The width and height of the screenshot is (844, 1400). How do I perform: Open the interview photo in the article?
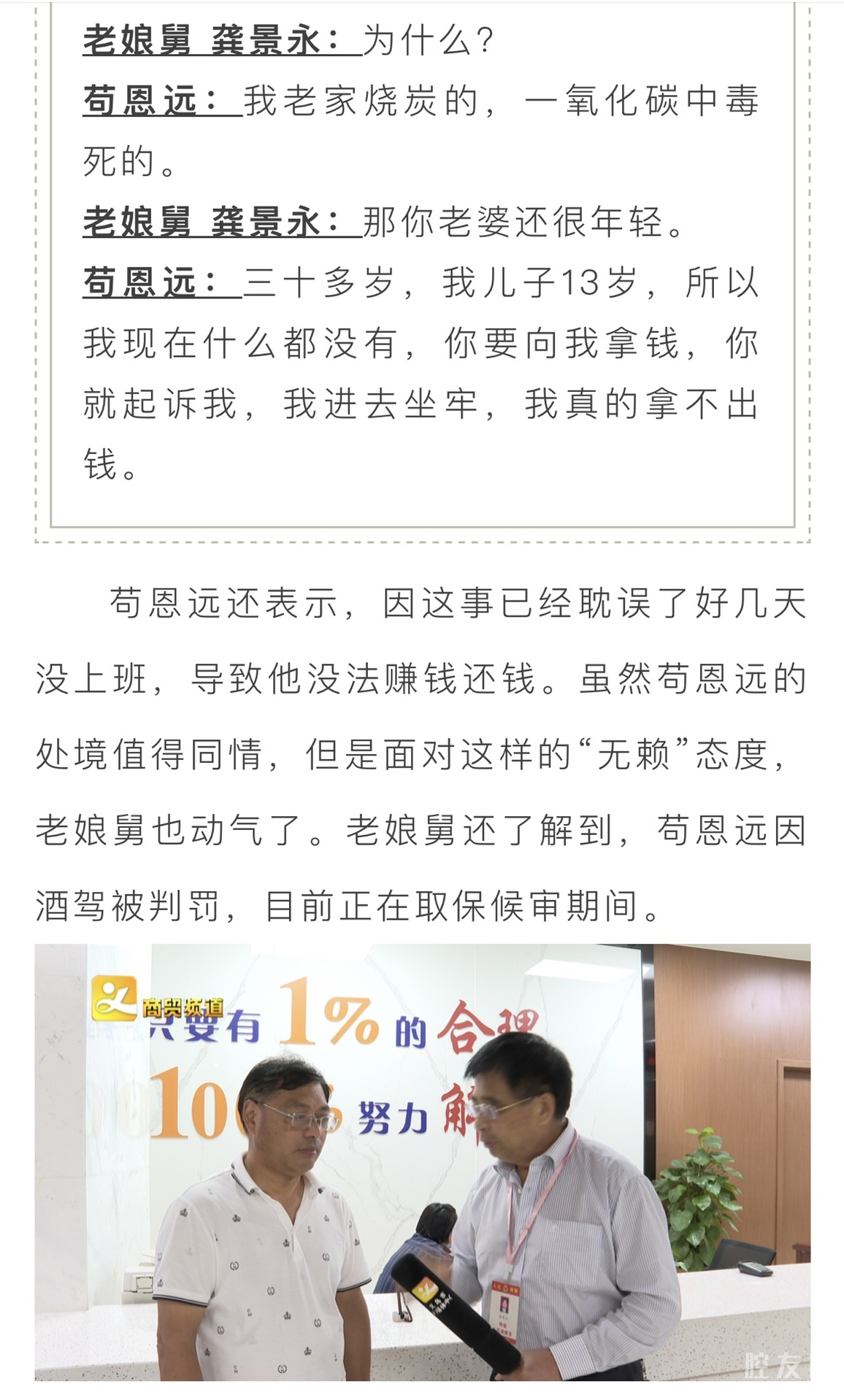[422, 1161]
